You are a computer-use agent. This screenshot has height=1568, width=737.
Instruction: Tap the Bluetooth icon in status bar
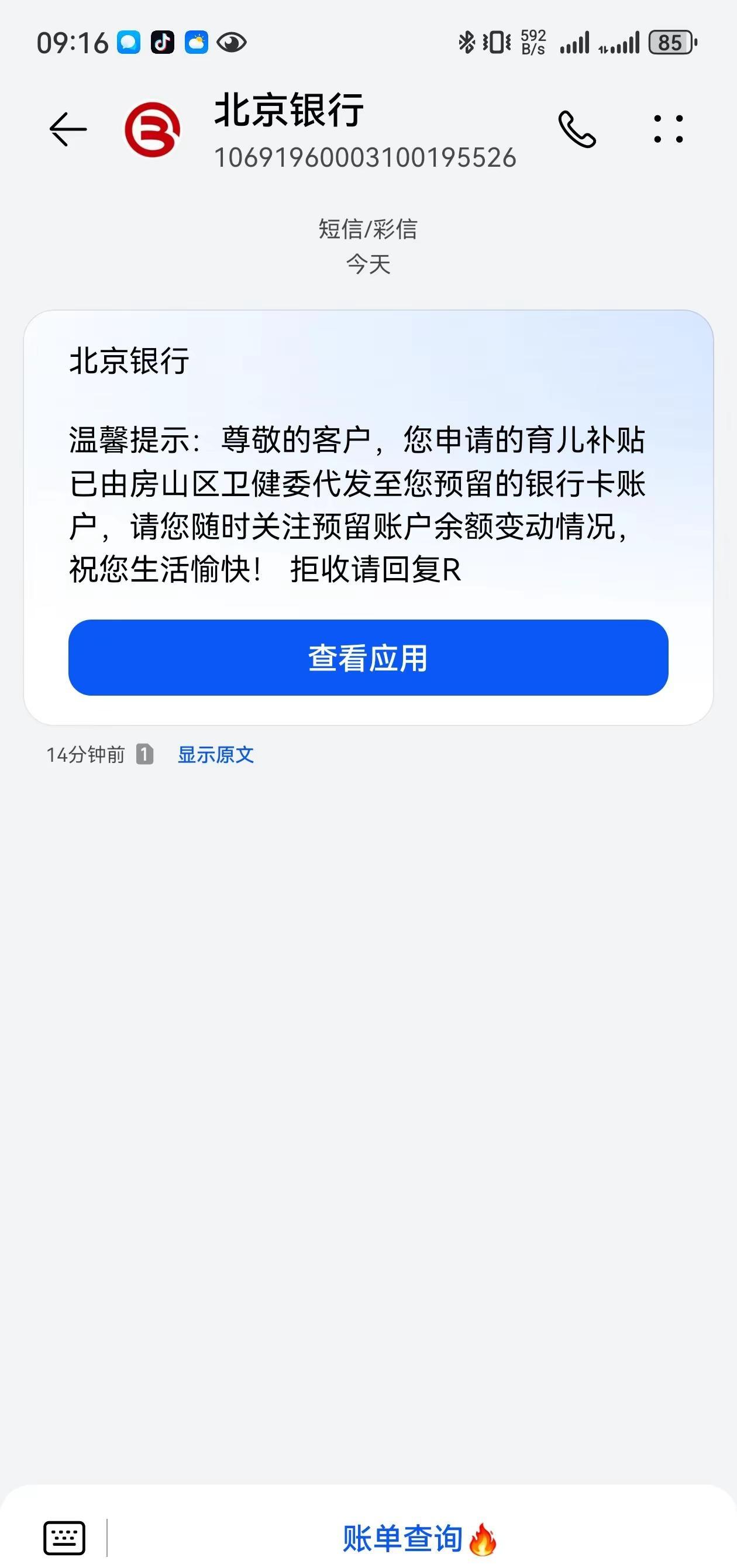(466, 42)
